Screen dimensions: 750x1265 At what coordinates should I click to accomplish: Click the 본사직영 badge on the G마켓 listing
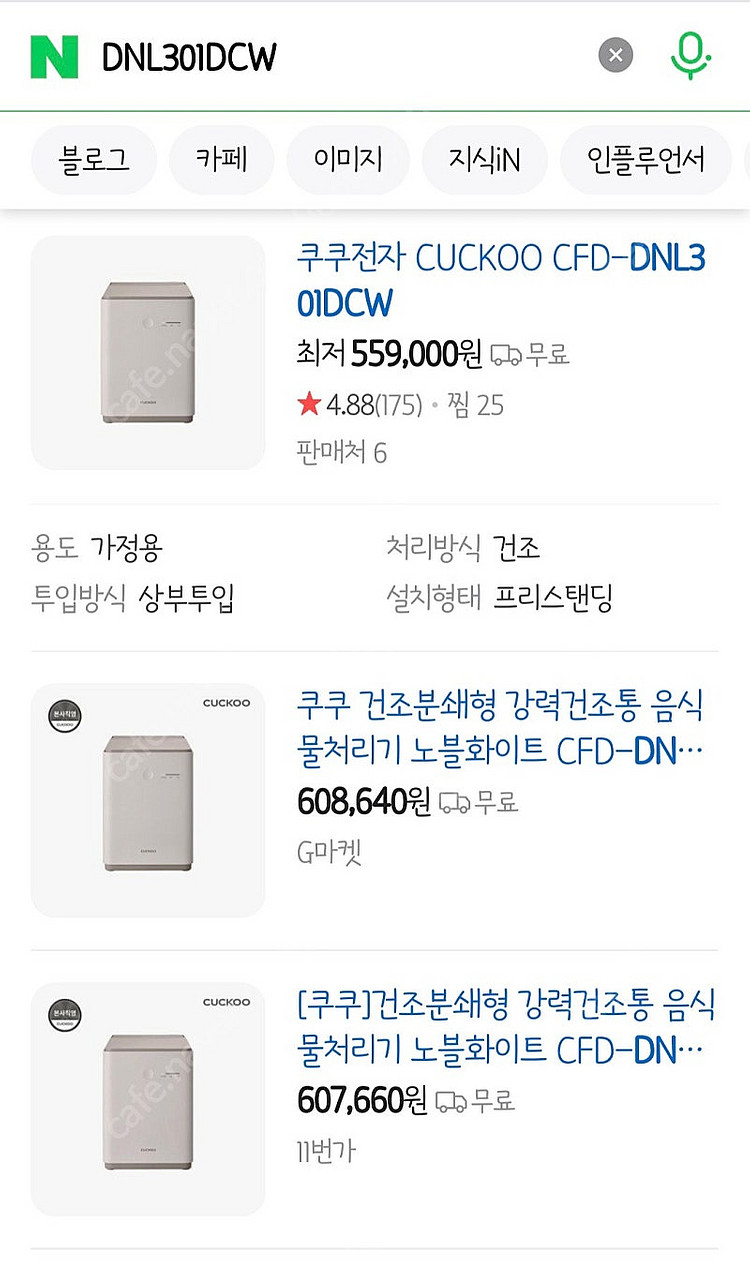[x=62, y=713]
